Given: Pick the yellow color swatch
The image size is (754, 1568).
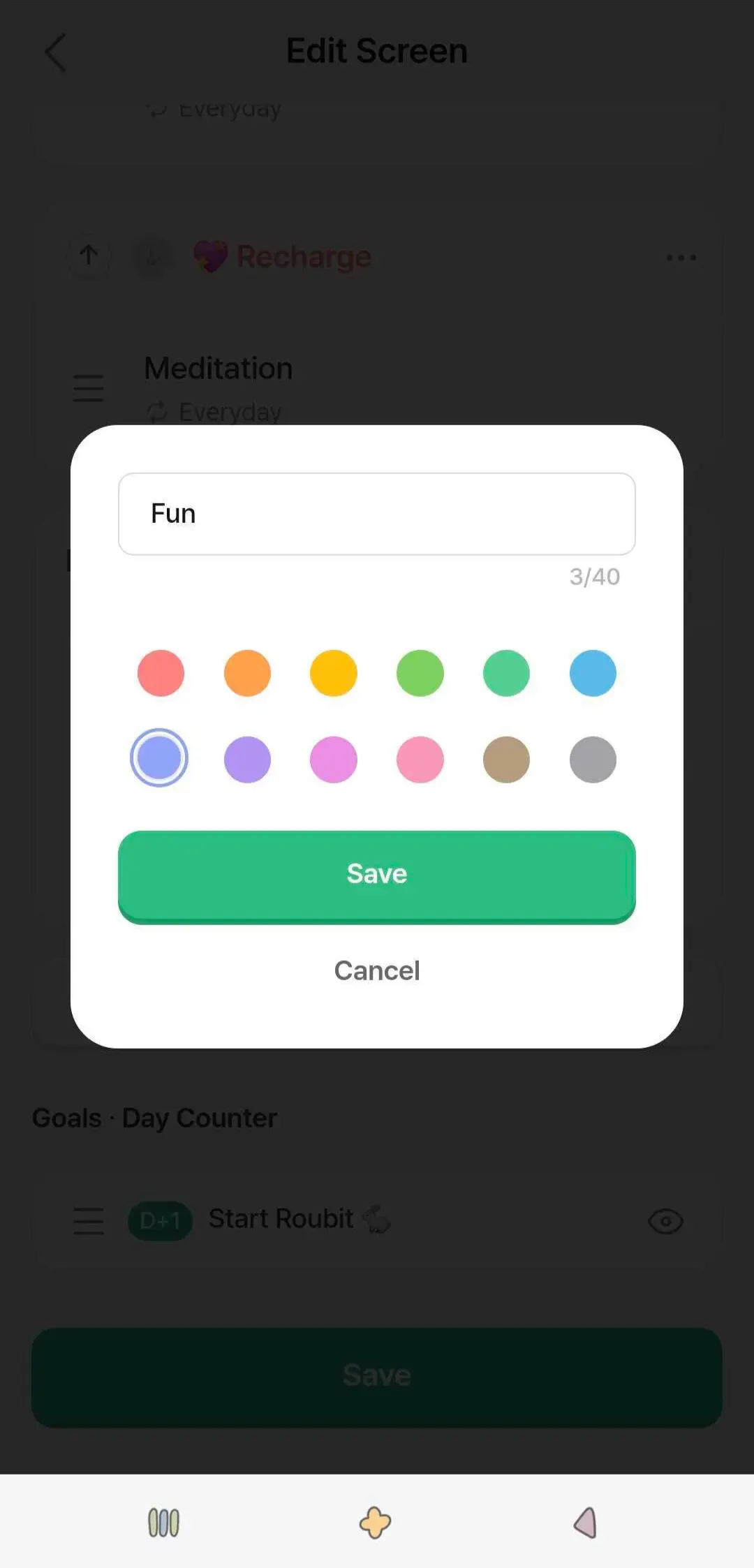Looking at the screenshot, I should tap(334, 673).
